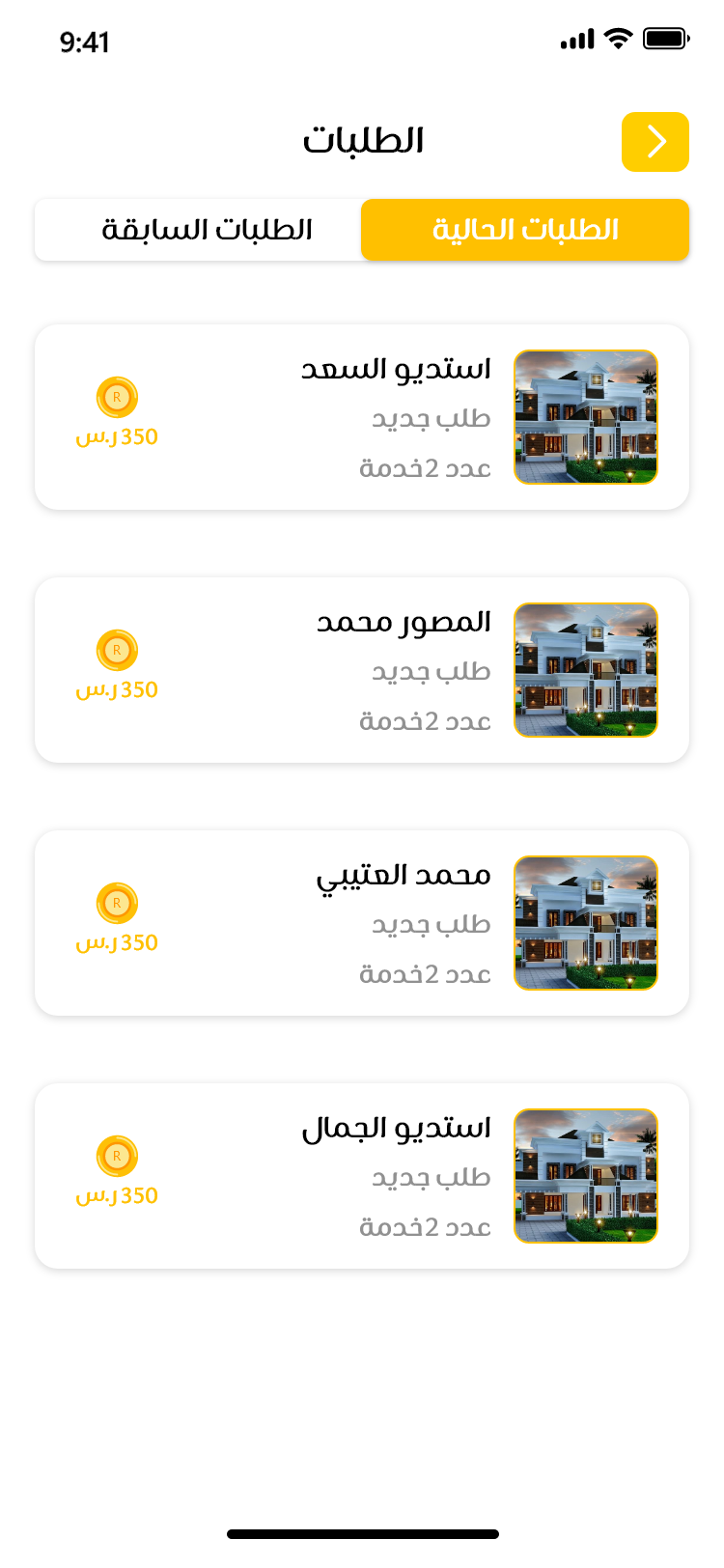Open the order from المصور محمد
Image resolution: width=724 pixels, height=1568 pixels.
362,670
